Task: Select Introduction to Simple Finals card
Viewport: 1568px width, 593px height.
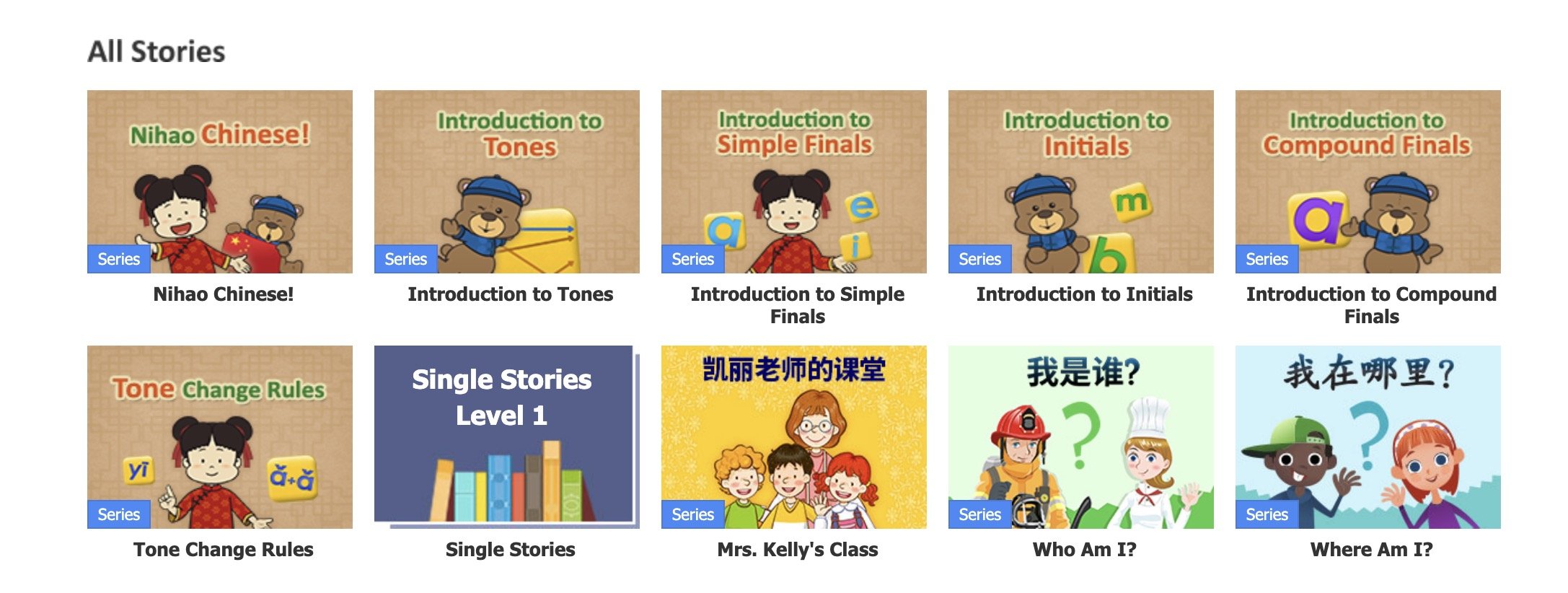Action: tap(794, 182)
